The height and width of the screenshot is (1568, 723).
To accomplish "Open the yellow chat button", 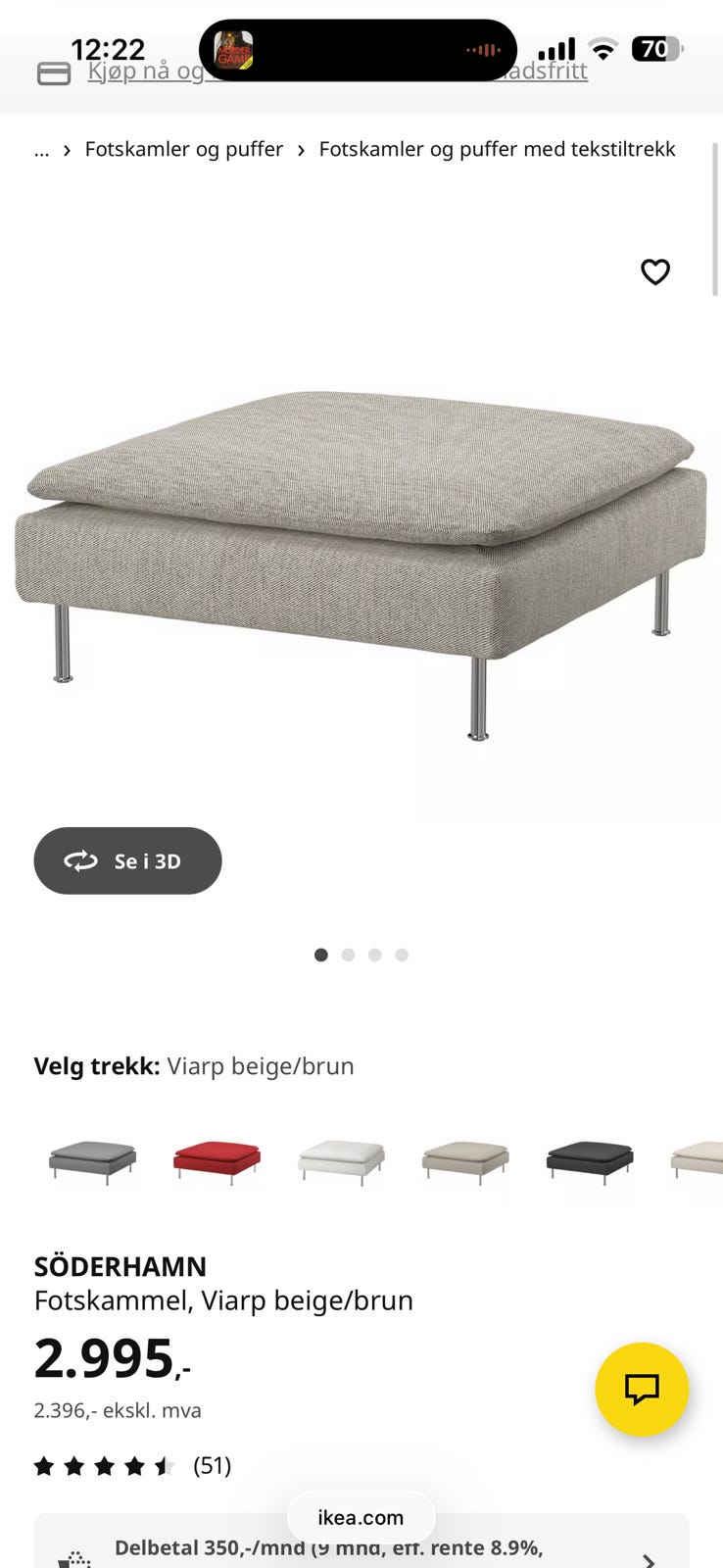I will [642, 1389].
